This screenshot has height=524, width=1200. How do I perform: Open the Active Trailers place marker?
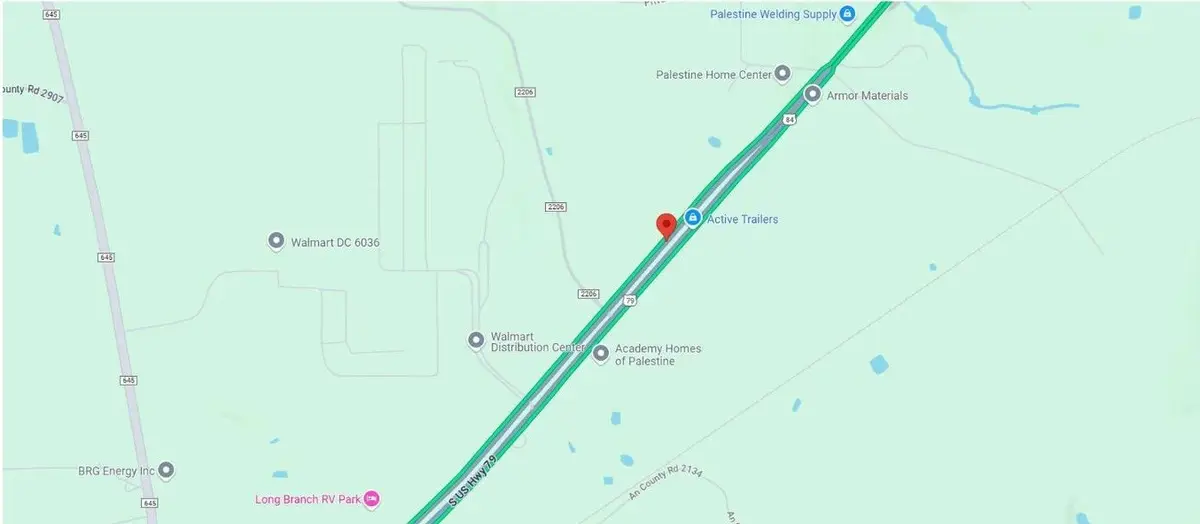click(692, 218)
